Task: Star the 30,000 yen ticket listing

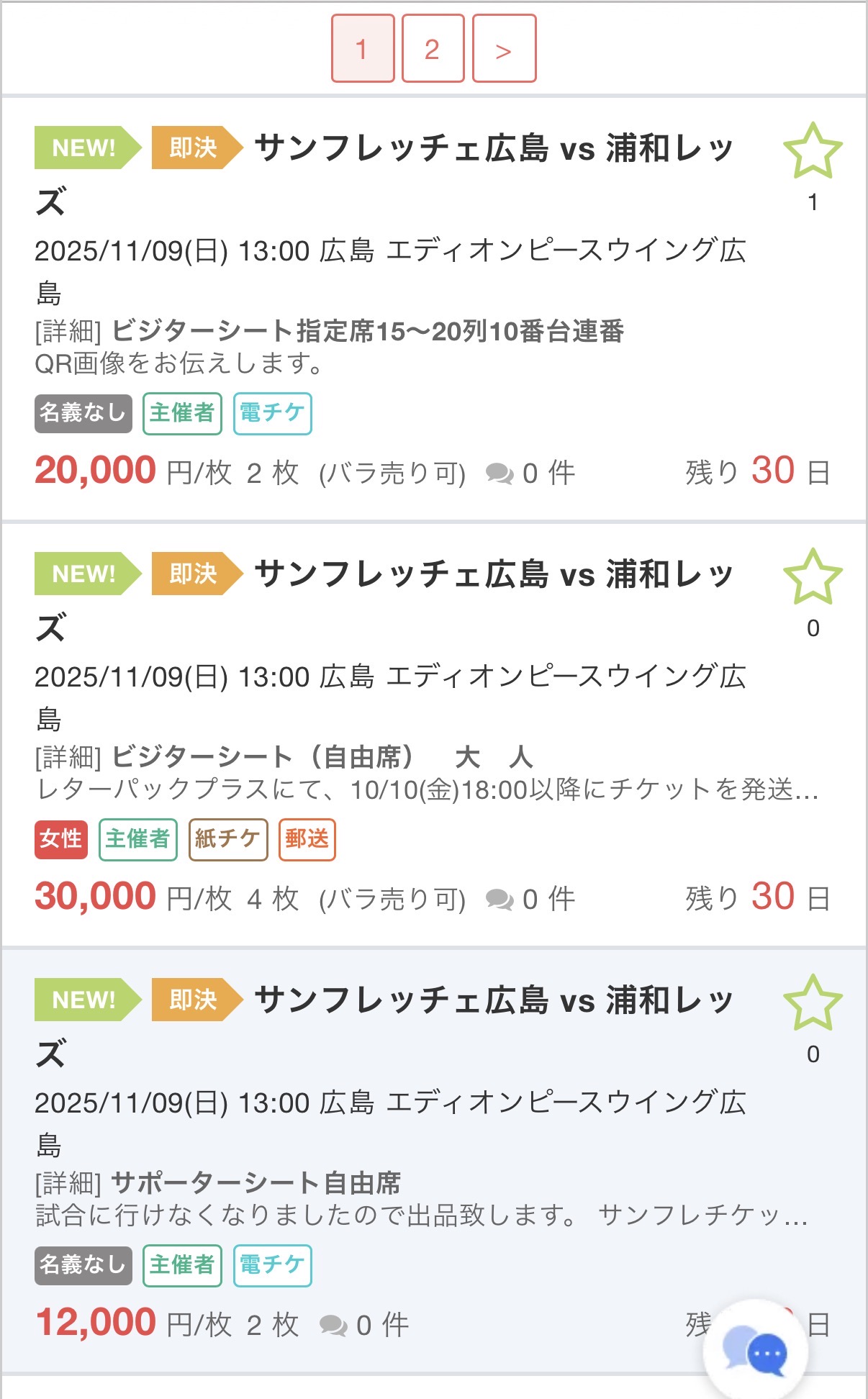Action: [x=813, y=577]
